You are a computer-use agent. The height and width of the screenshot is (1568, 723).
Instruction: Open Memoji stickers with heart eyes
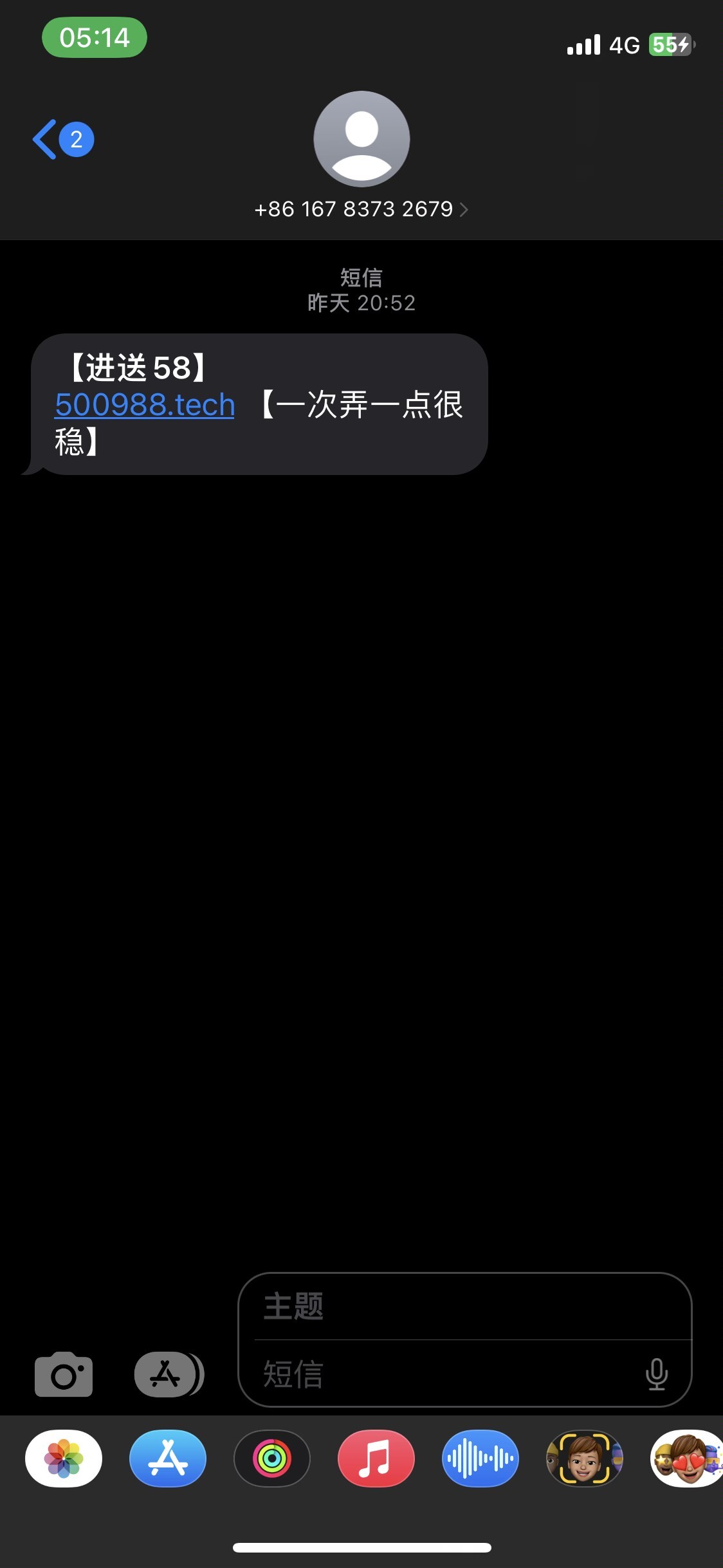[x=686, y=1459]
